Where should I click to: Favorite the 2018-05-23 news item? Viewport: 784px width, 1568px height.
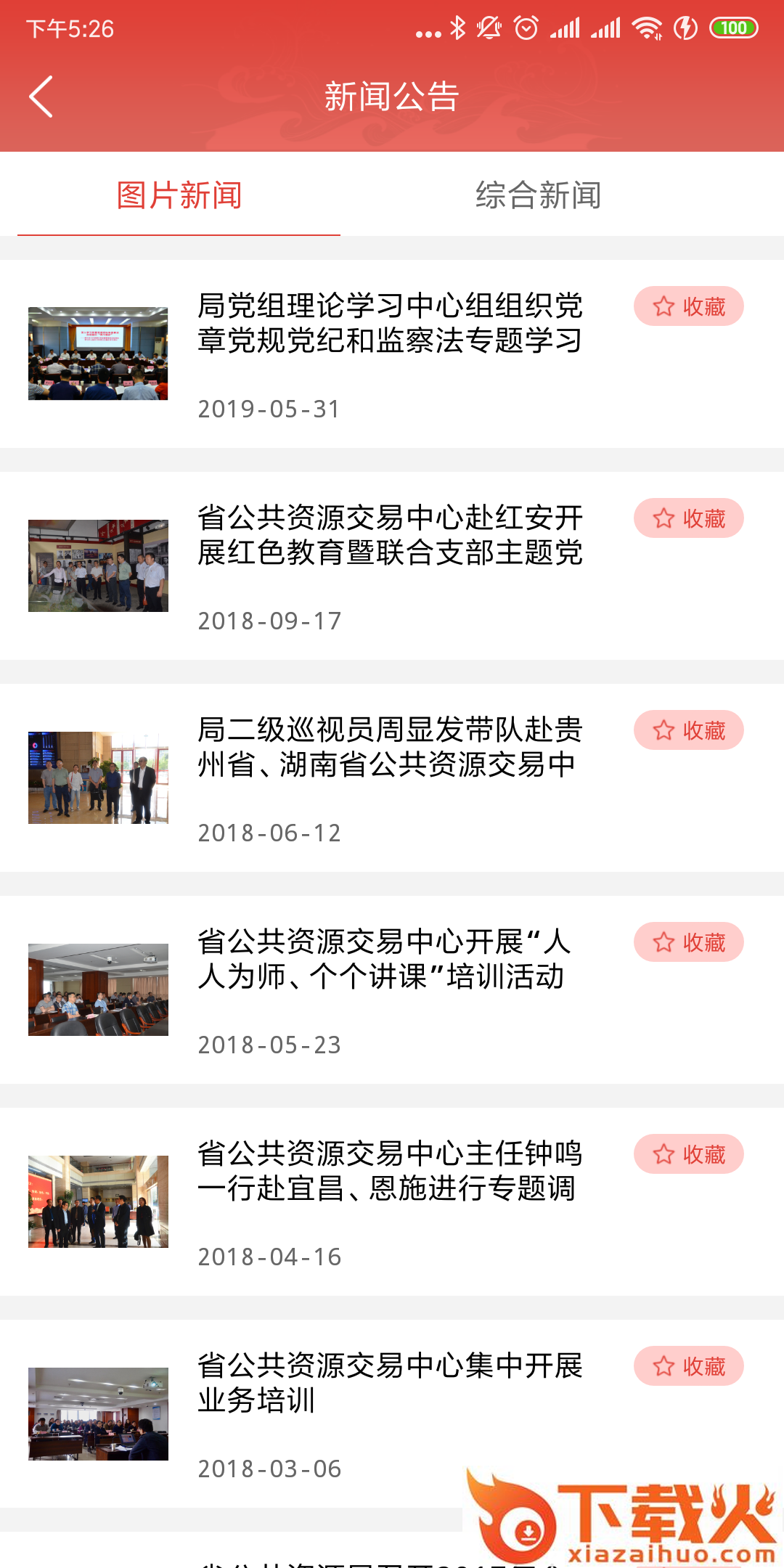pos(688,942)
